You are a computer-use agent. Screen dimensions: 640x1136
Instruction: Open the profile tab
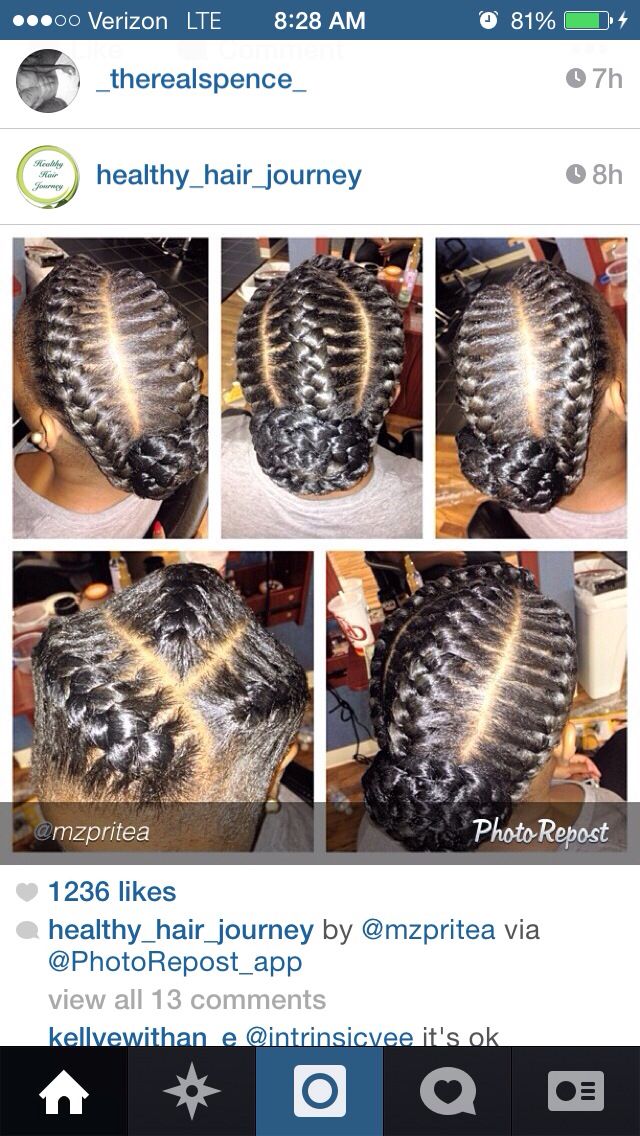[x=575, y=1091]
